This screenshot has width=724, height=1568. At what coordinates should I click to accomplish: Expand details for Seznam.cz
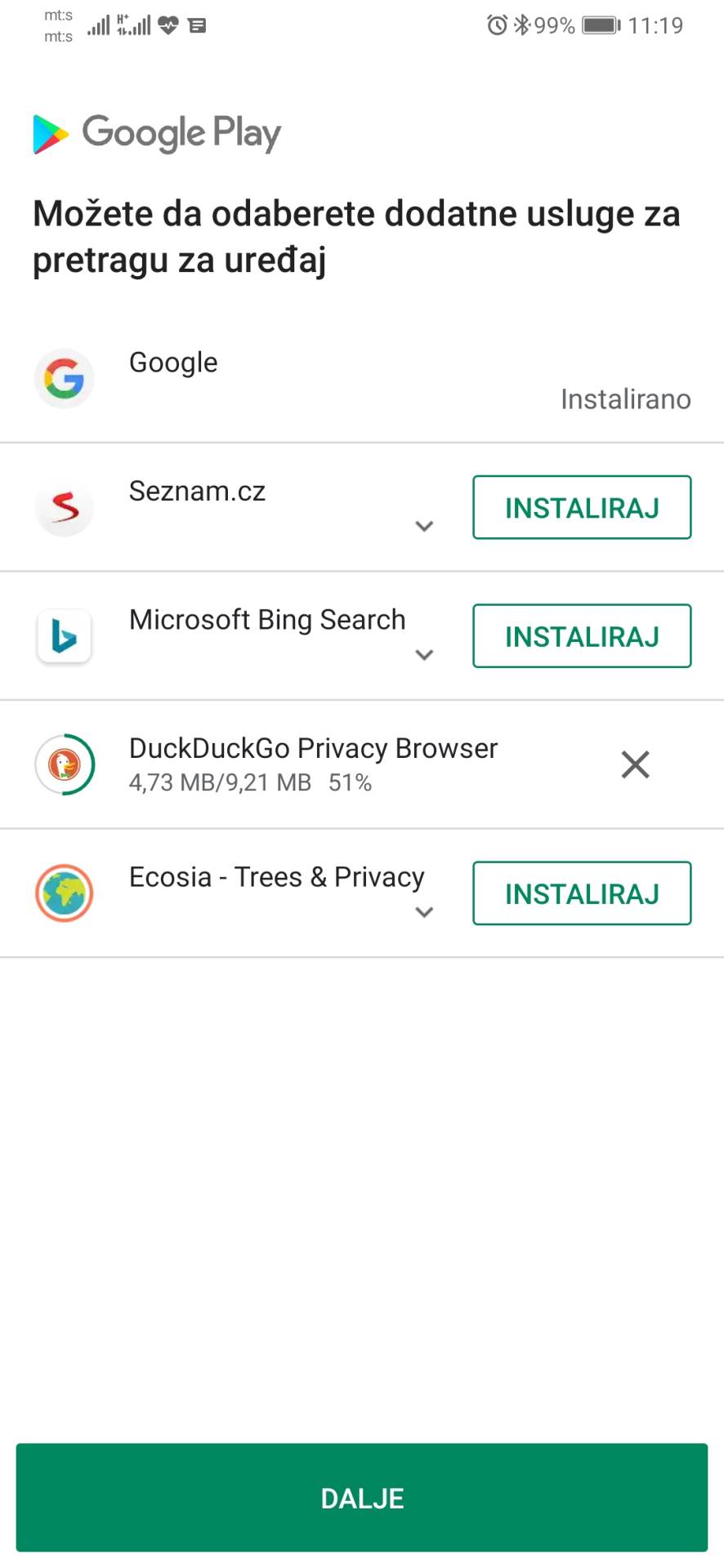(423, 526)
